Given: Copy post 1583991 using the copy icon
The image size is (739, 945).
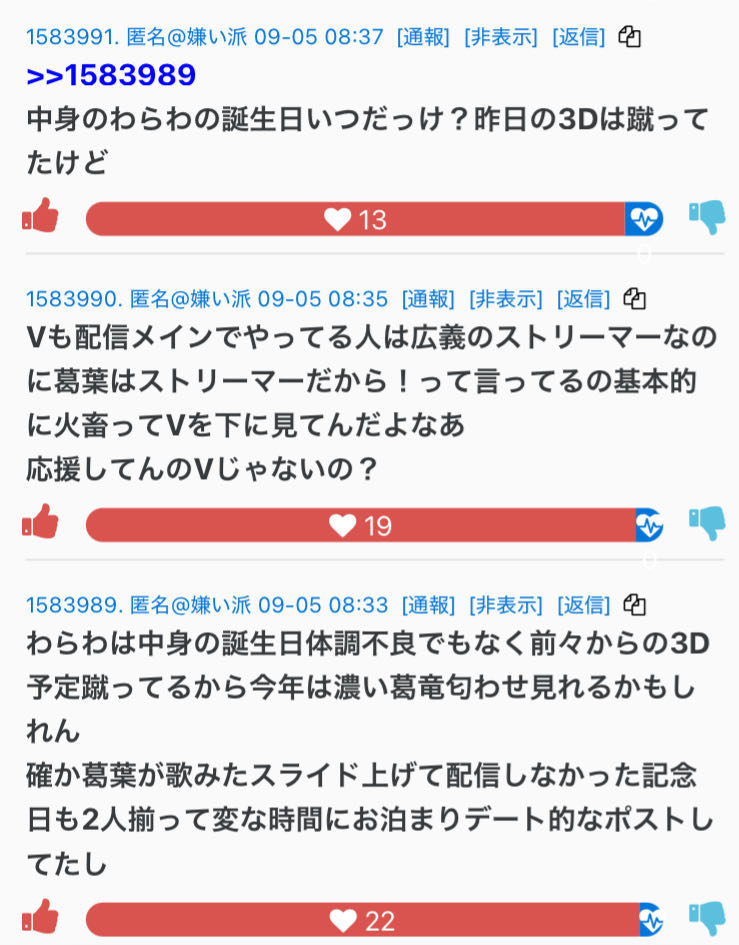Looking at the screenshot, I should (630, 38).
